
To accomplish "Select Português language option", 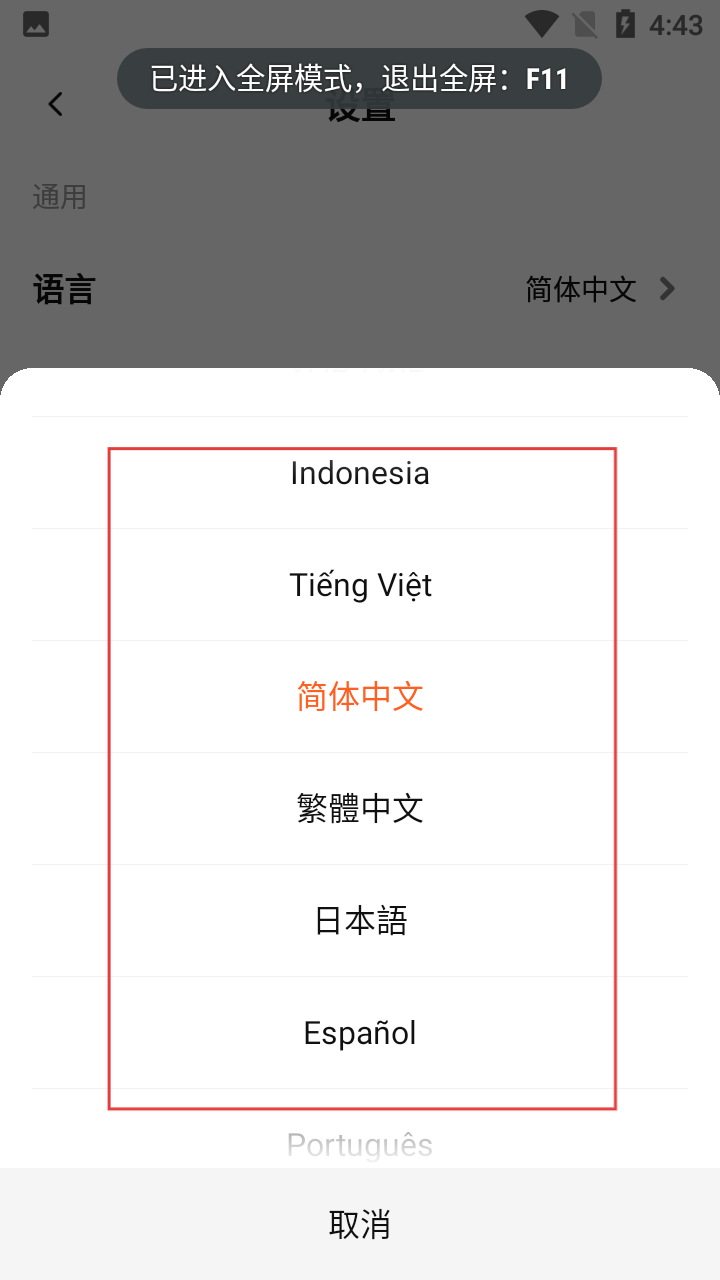I will (360, 1144).
